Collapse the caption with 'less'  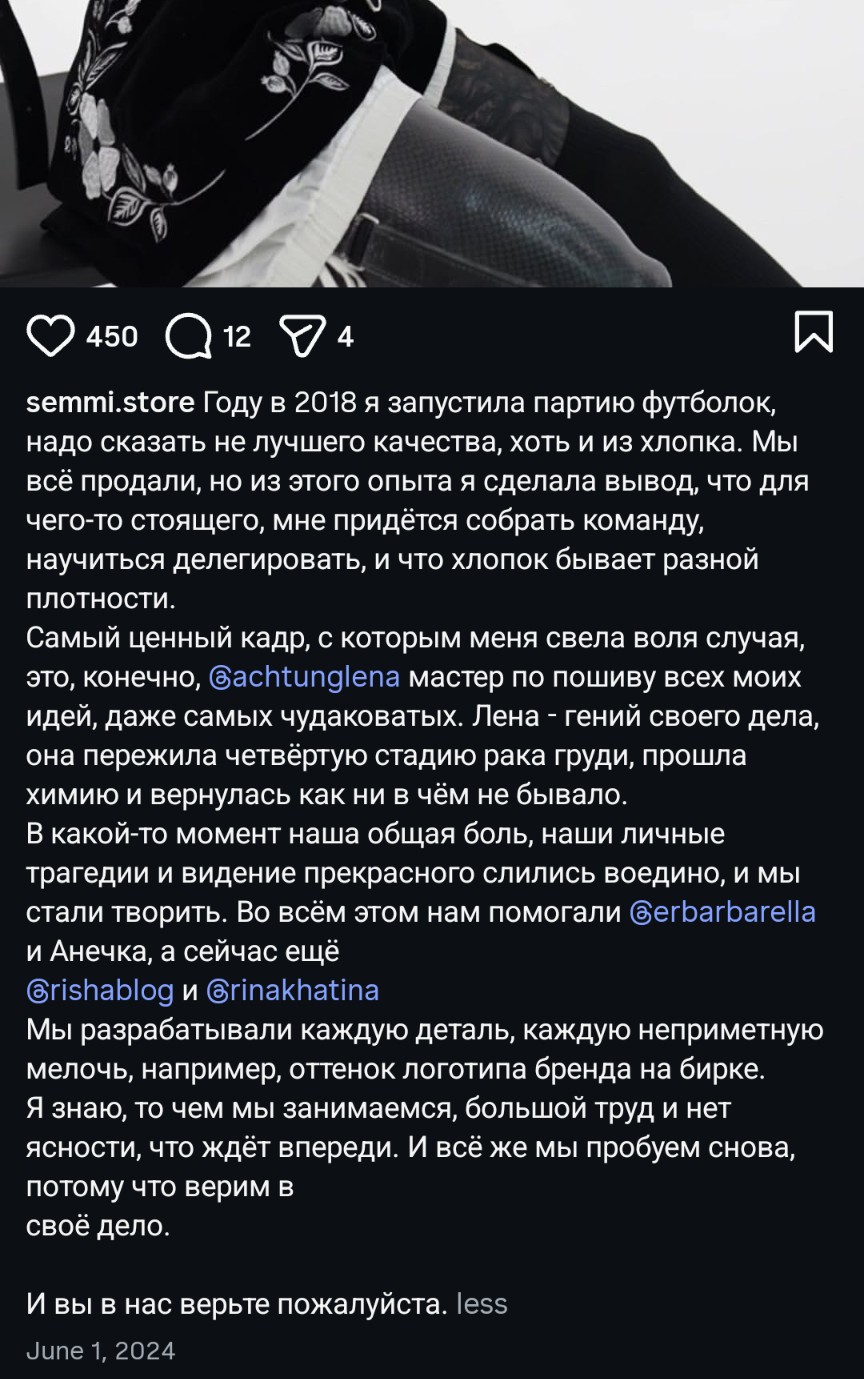pyautogui.click(x=481, y=1304)
